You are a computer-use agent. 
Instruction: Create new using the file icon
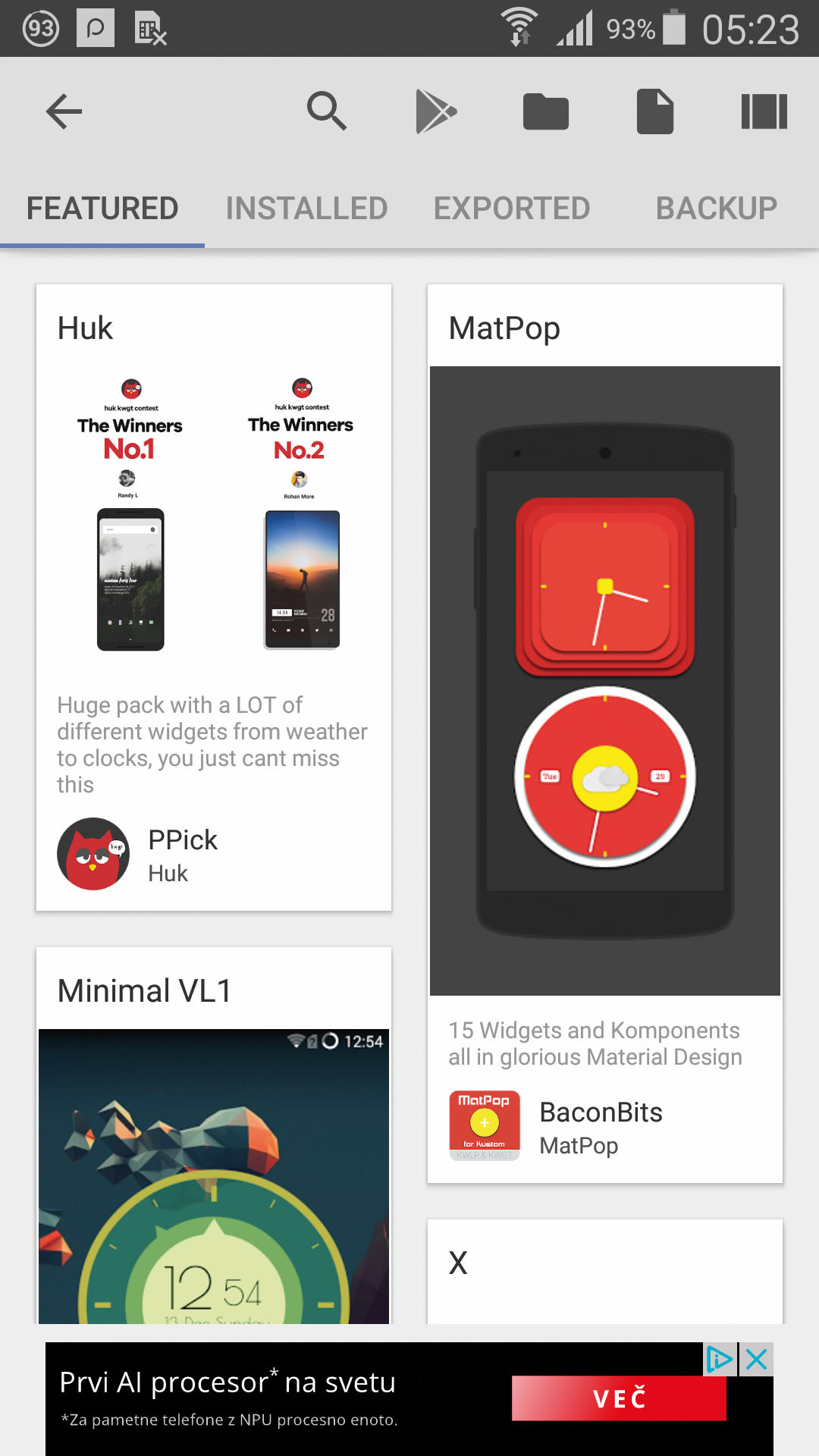click(x=655, y=112)
